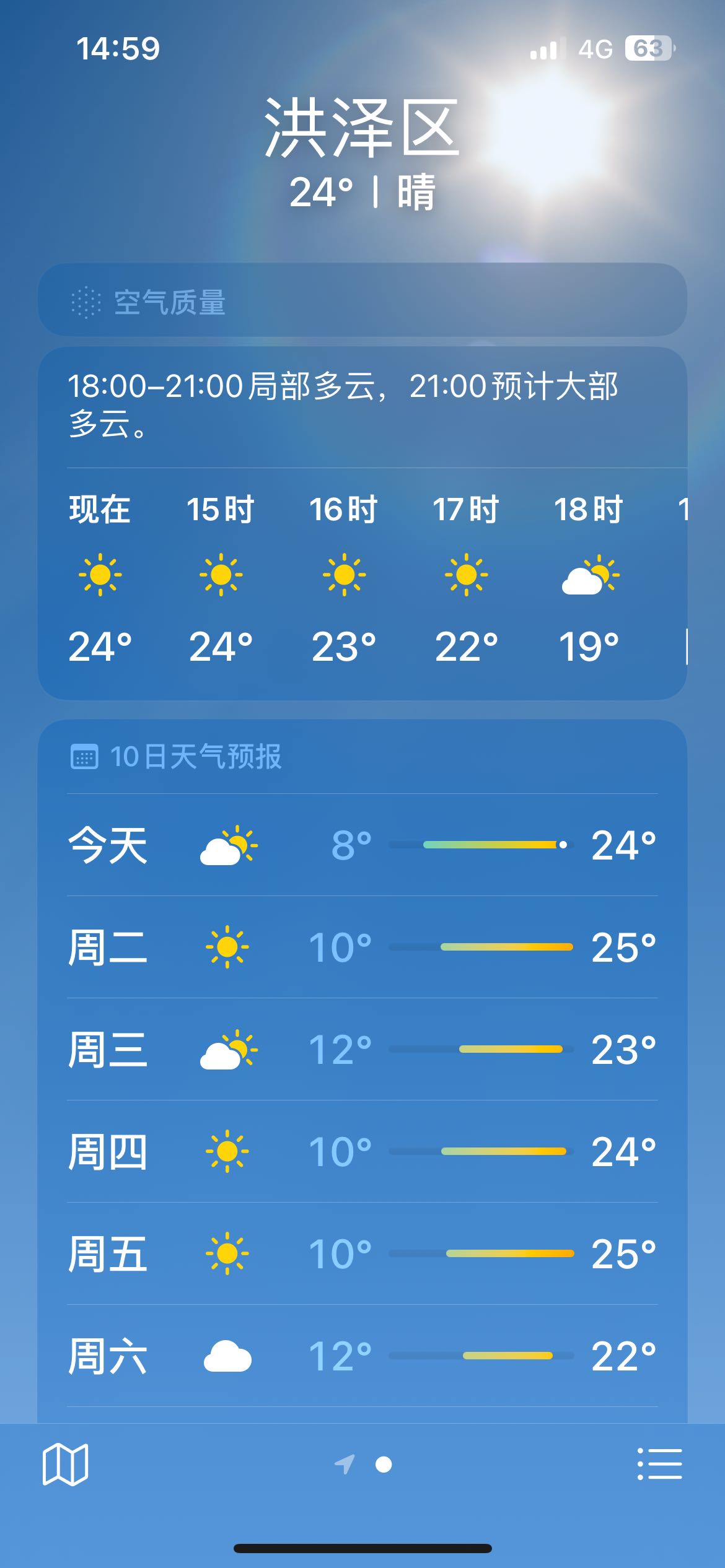Open the map view icon
The height and width of the screenshot is (1568, 725).
pos(65,1465)
